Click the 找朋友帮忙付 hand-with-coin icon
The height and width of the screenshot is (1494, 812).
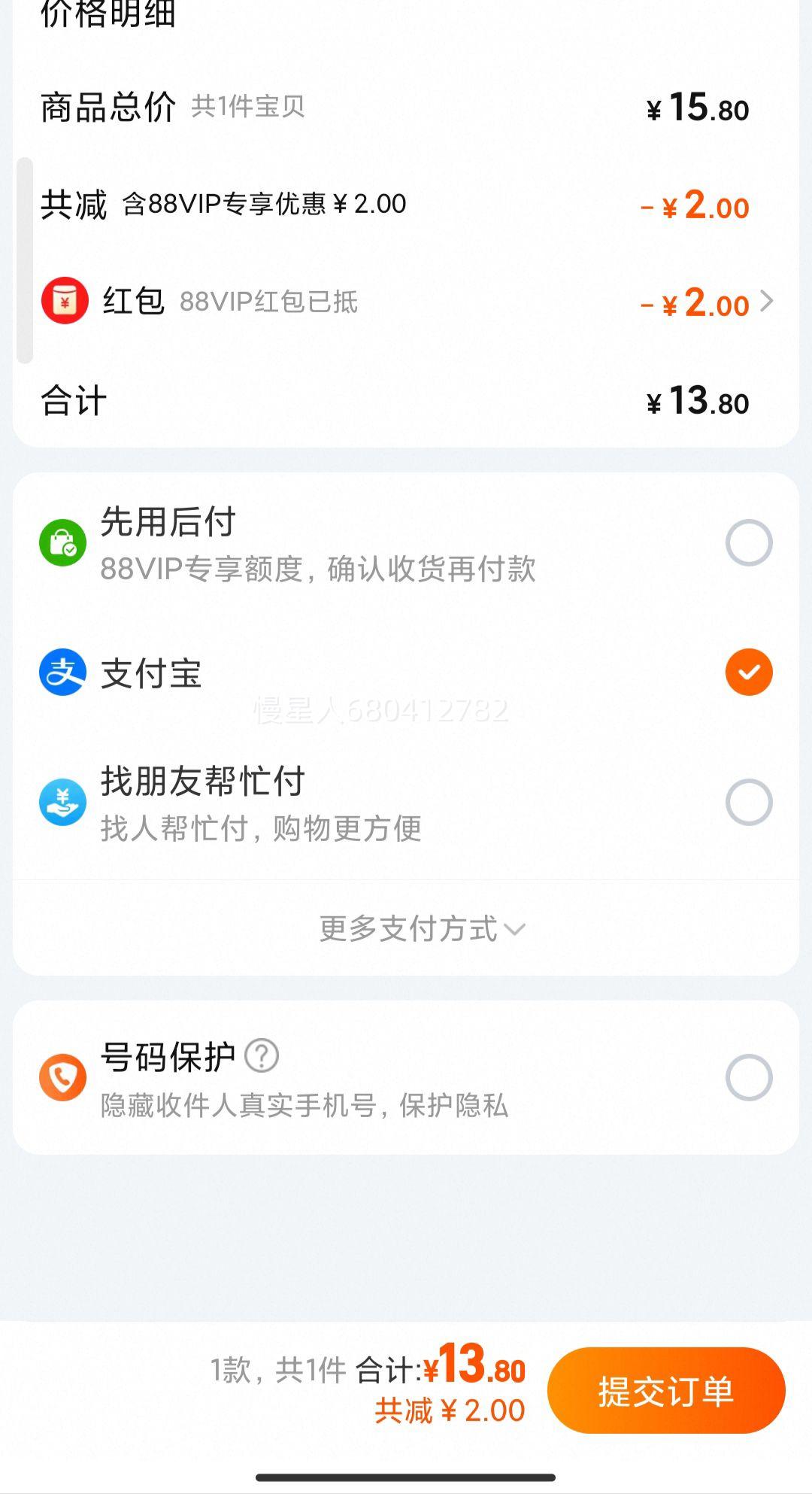point(63,801)
